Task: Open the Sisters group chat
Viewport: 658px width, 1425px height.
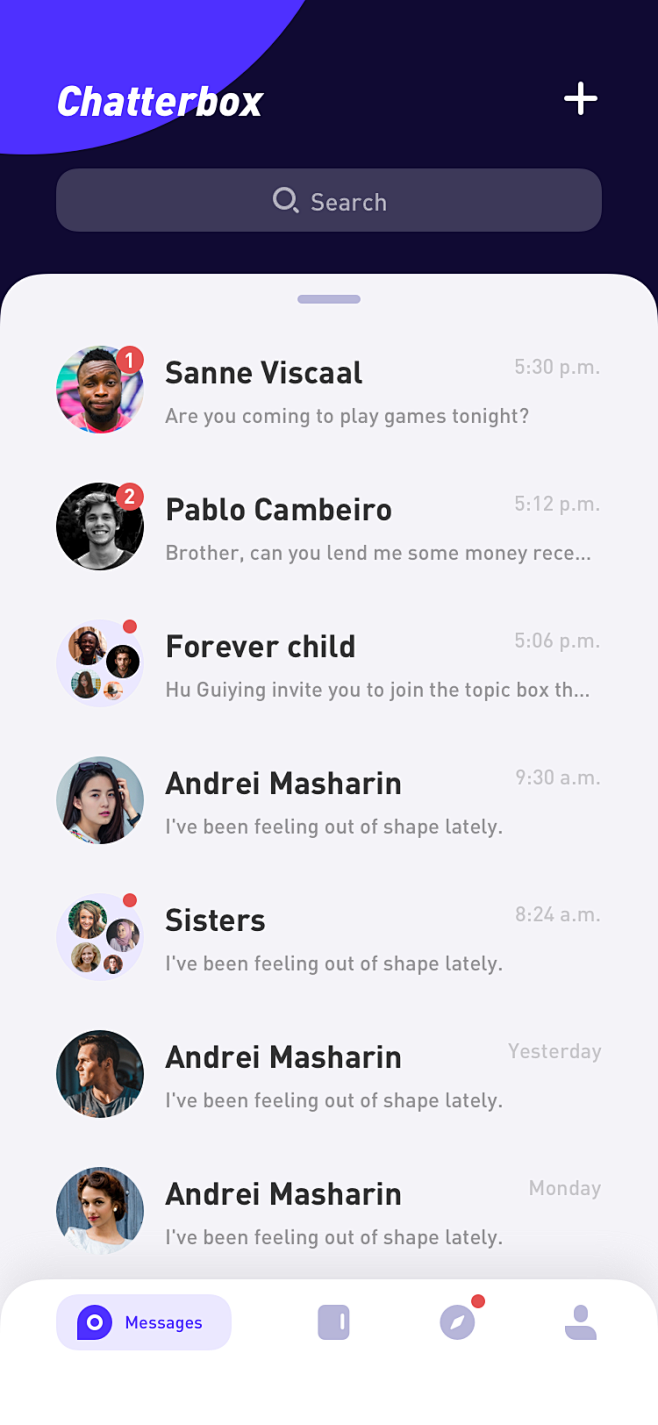Action: point(329,938)
